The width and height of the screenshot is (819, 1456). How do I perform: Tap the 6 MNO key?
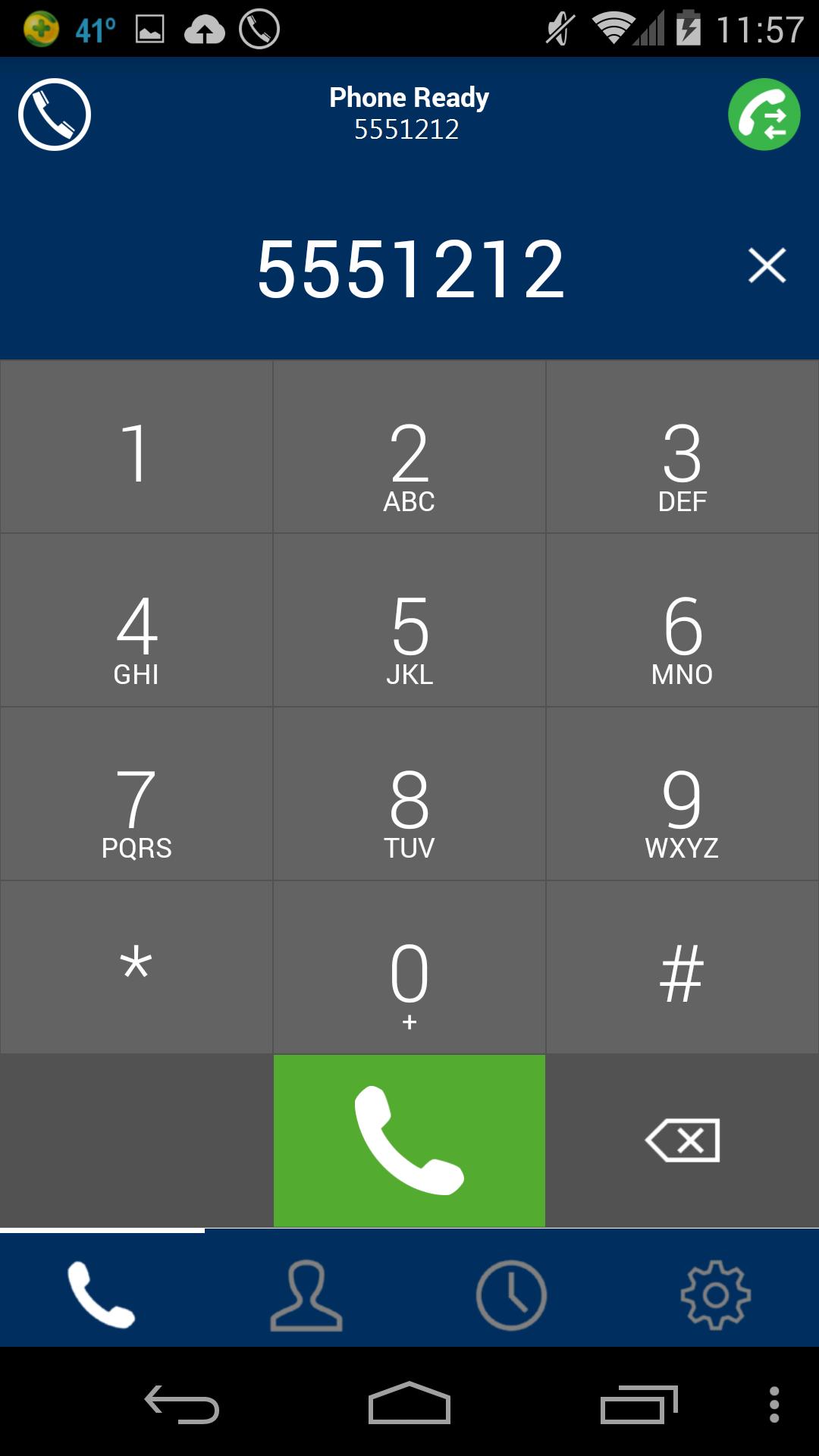(682, 620)
